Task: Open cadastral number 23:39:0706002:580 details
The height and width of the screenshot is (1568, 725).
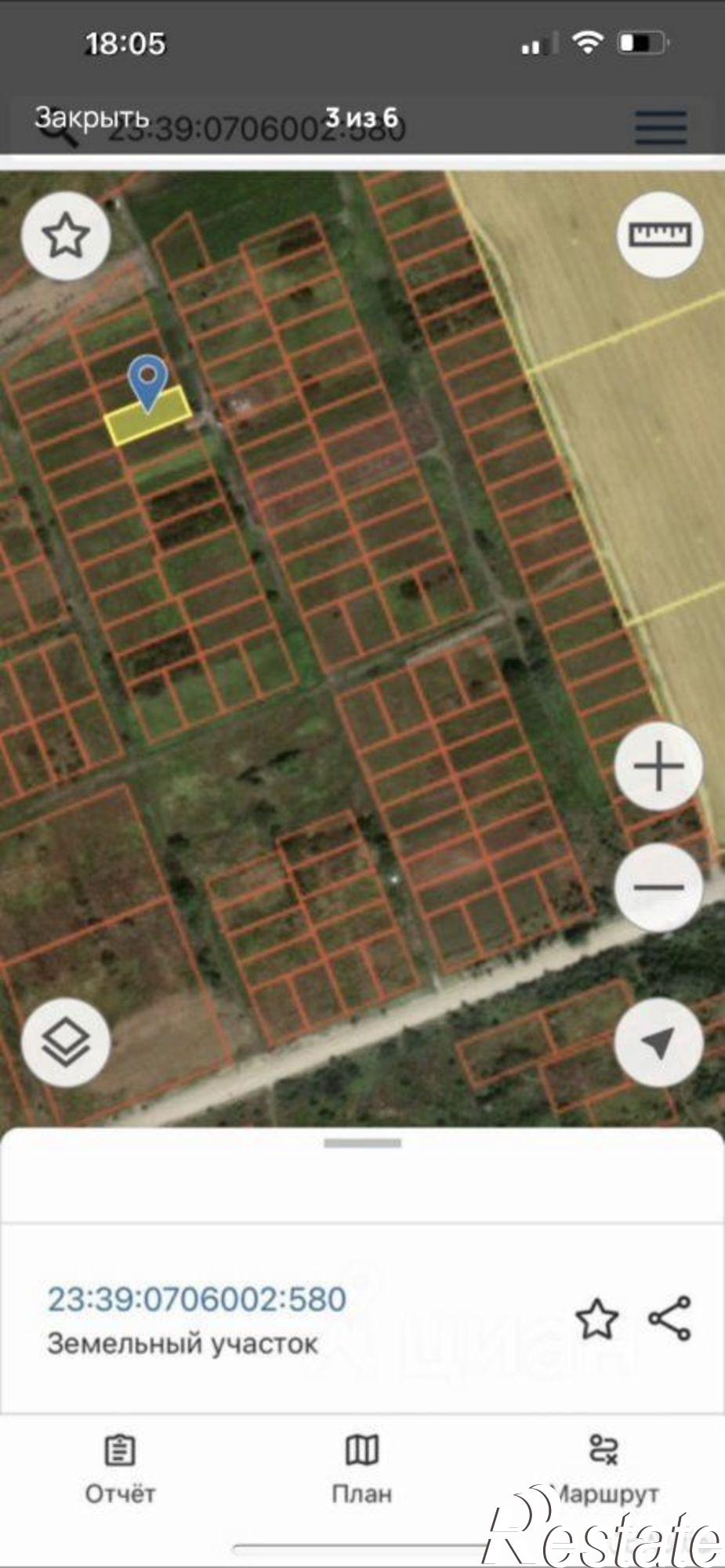Action: (x=197, y=1299)
